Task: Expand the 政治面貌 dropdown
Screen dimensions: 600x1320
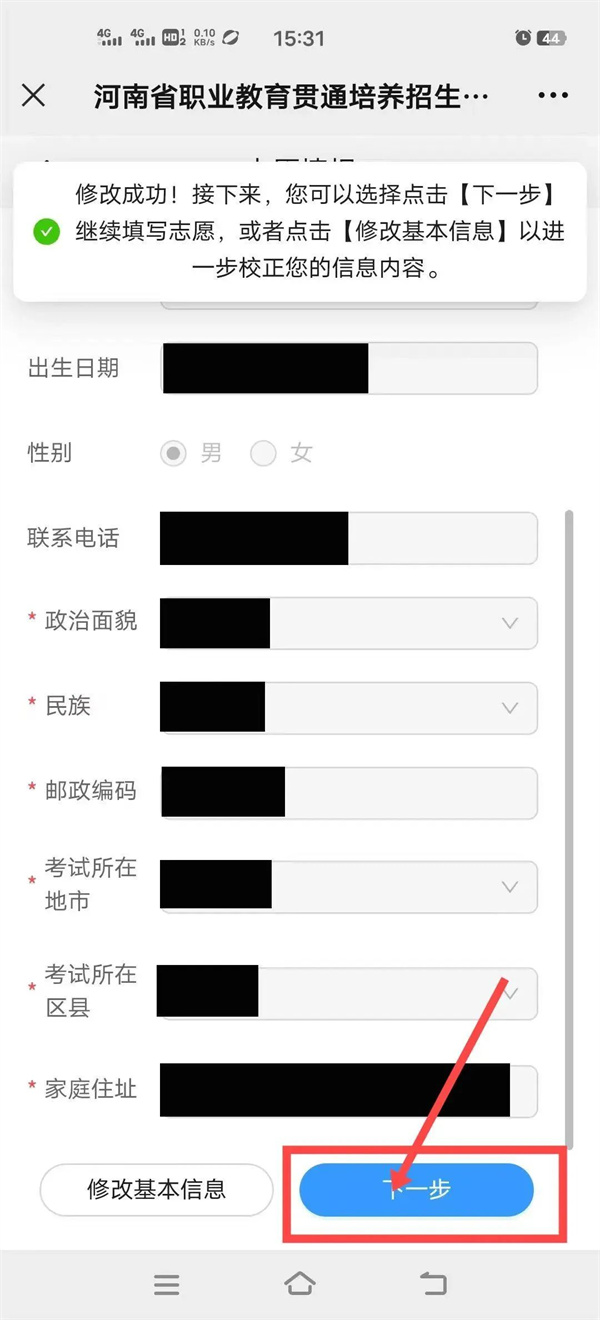Action: (349, 622)
